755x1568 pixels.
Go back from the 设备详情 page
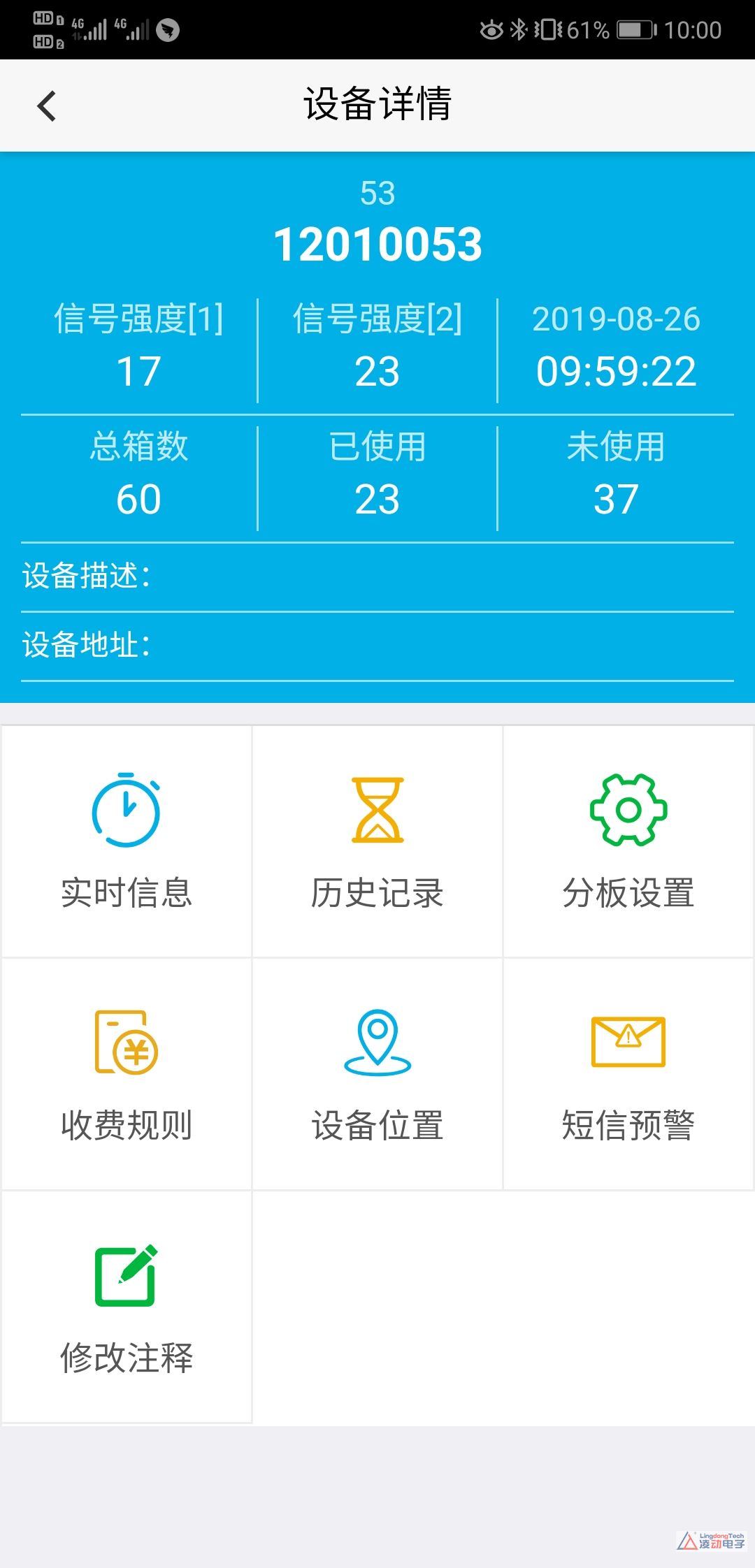pyautogui.click(x=46, y=106)
